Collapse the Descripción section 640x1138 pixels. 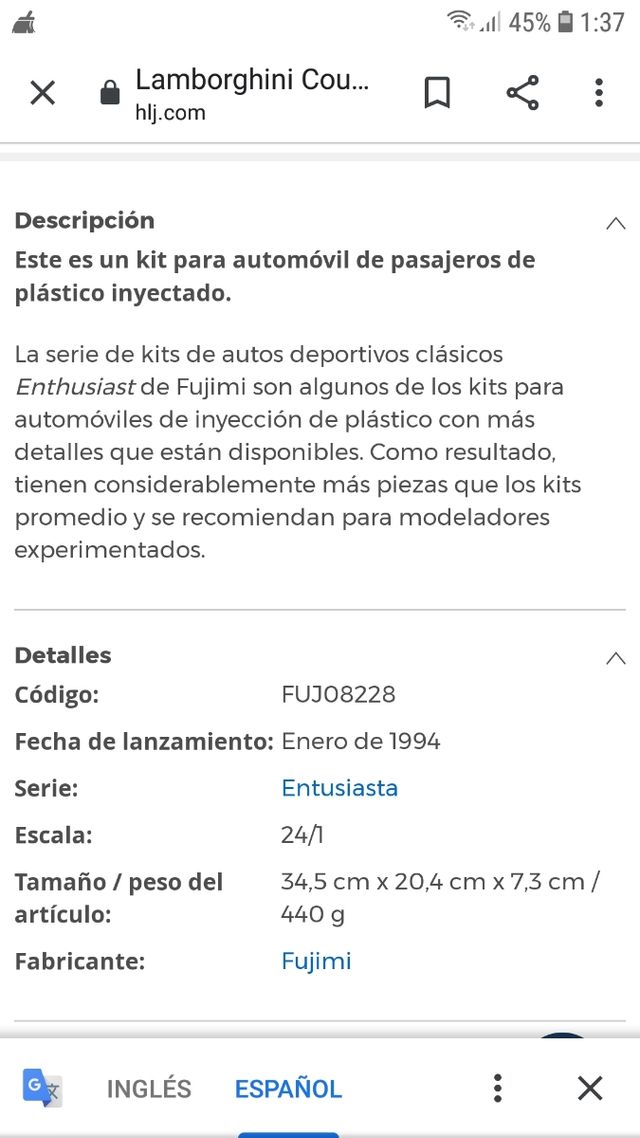click(x=615, y=224)
